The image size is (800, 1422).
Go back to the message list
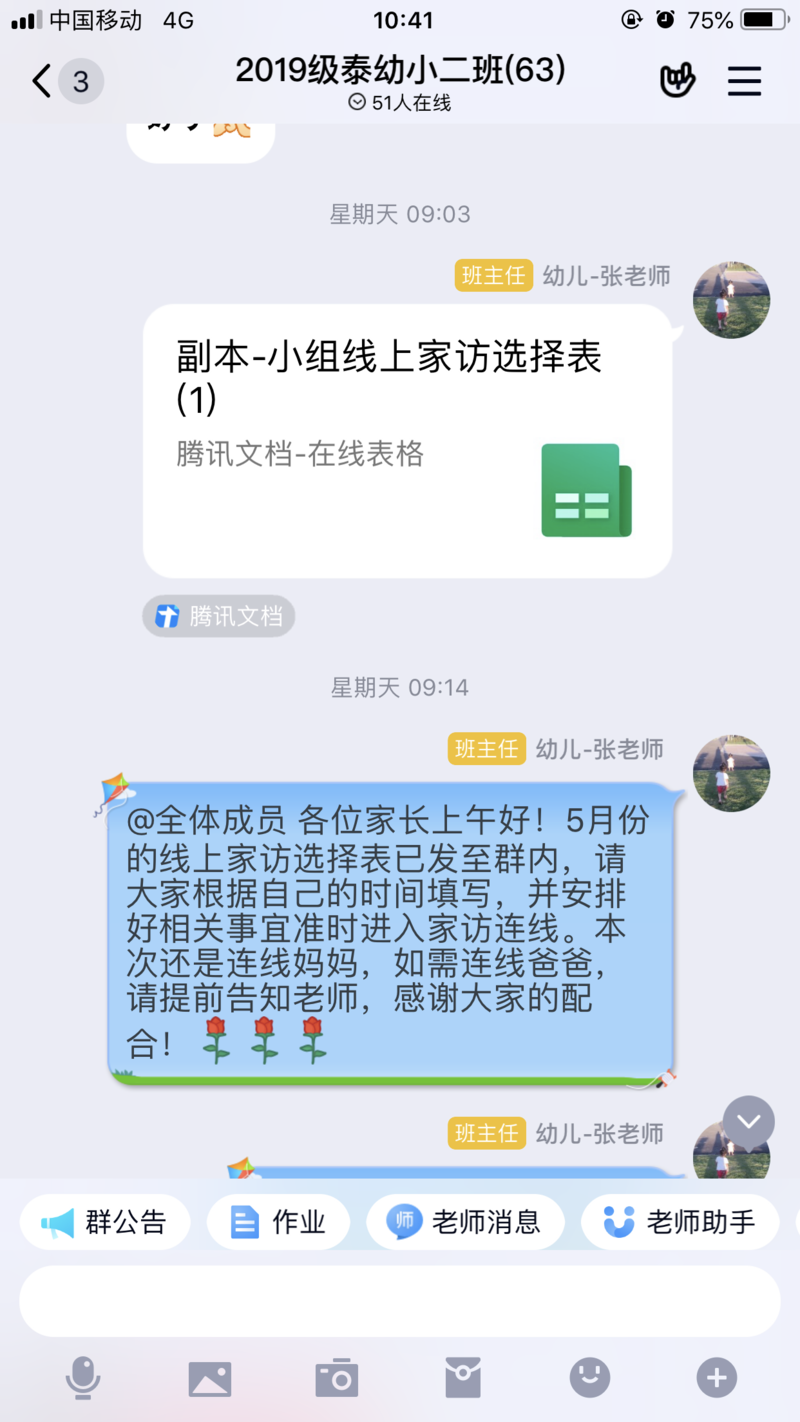pyautogui.click(x=42, y=81)
